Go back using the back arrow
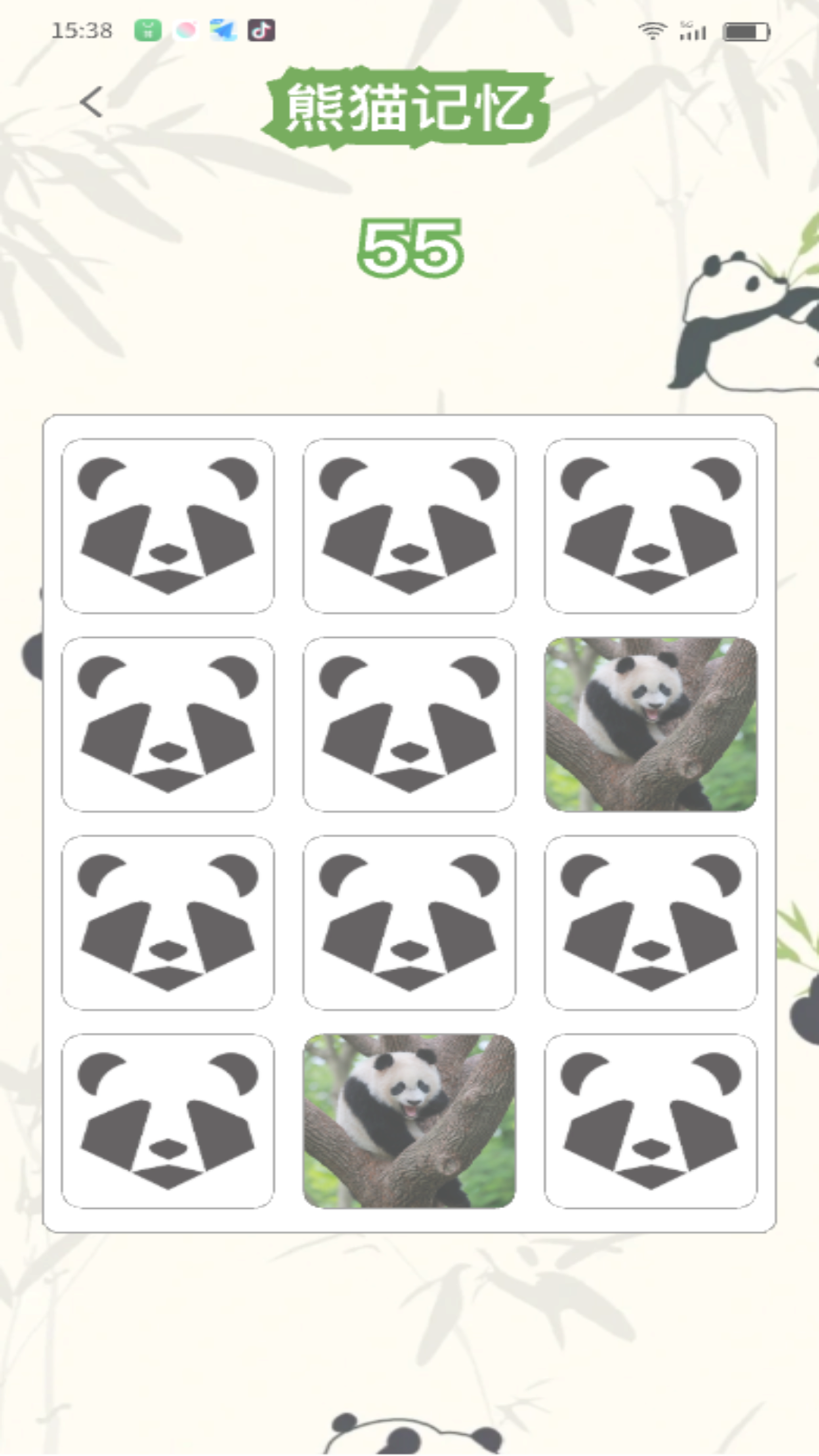This screenshot has height=1456, width=819. 91,102
